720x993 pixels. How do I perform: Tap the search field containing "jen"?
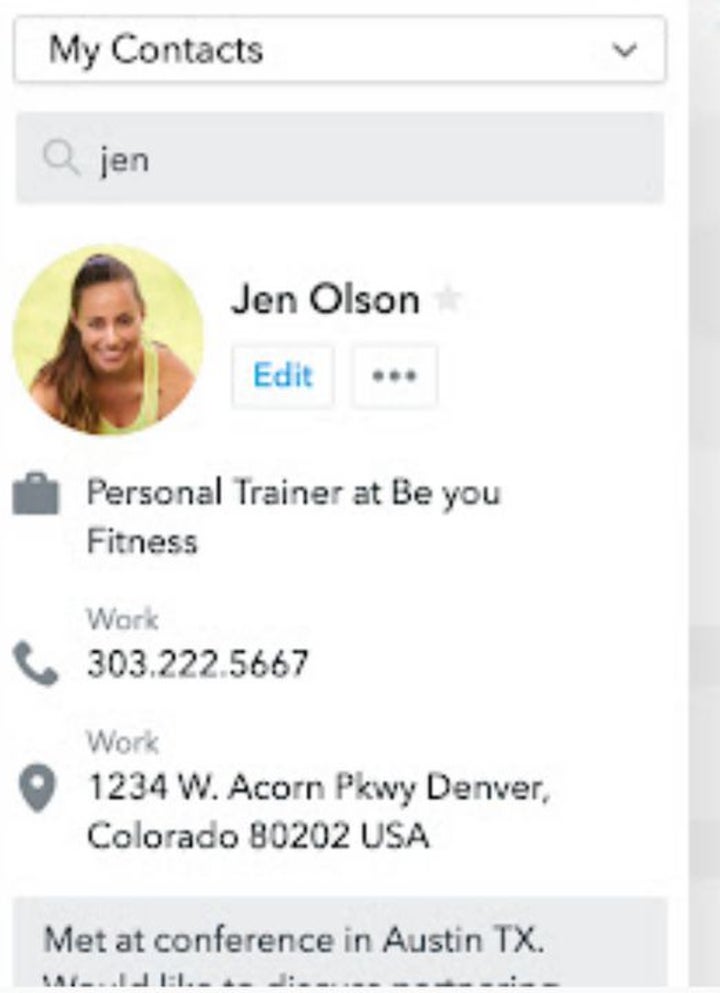(340, 159)
